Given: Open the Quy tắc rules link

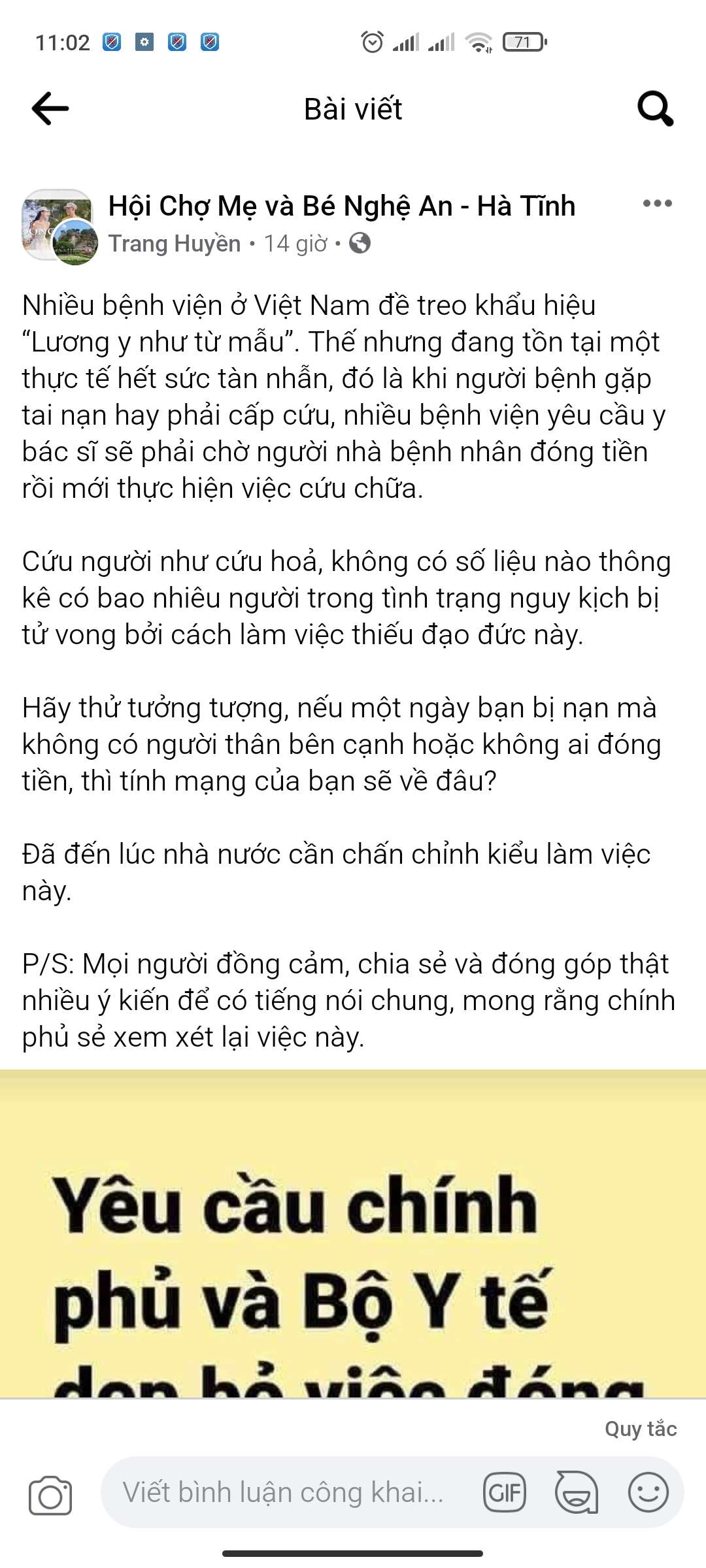Looking at the screenshot, I should pos(641,1429).
